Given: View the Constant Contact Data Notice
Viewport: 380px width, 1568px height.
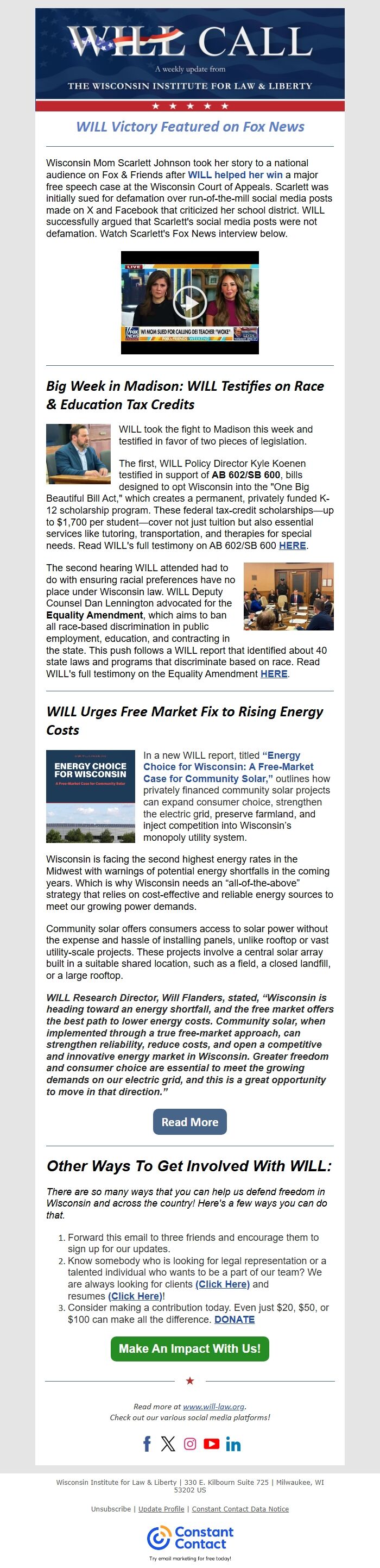Looking at the screenshot, I should click(240, 1509).
